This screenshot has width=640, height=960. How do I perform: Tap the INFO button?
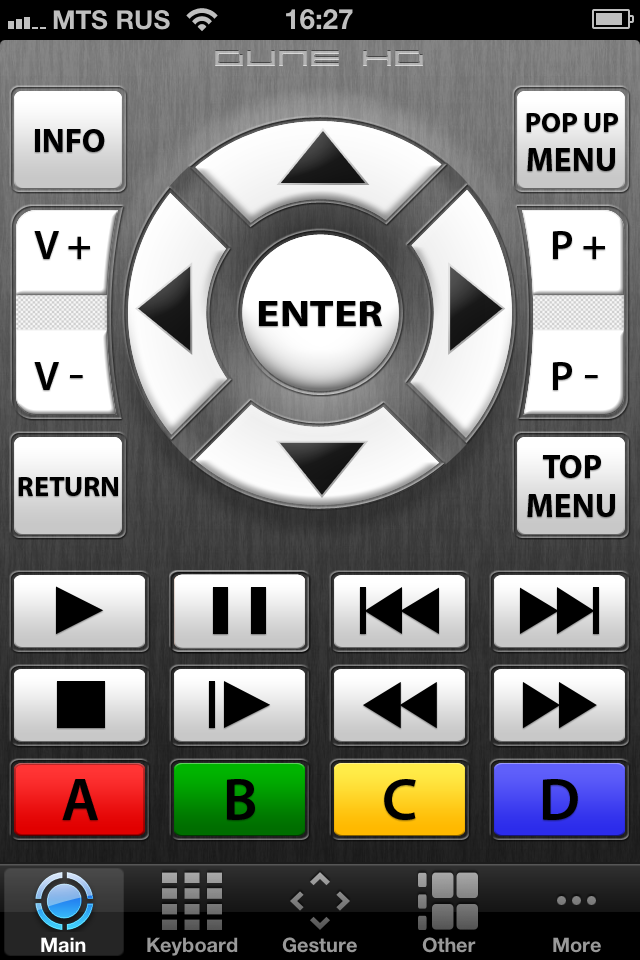(68, 141)
